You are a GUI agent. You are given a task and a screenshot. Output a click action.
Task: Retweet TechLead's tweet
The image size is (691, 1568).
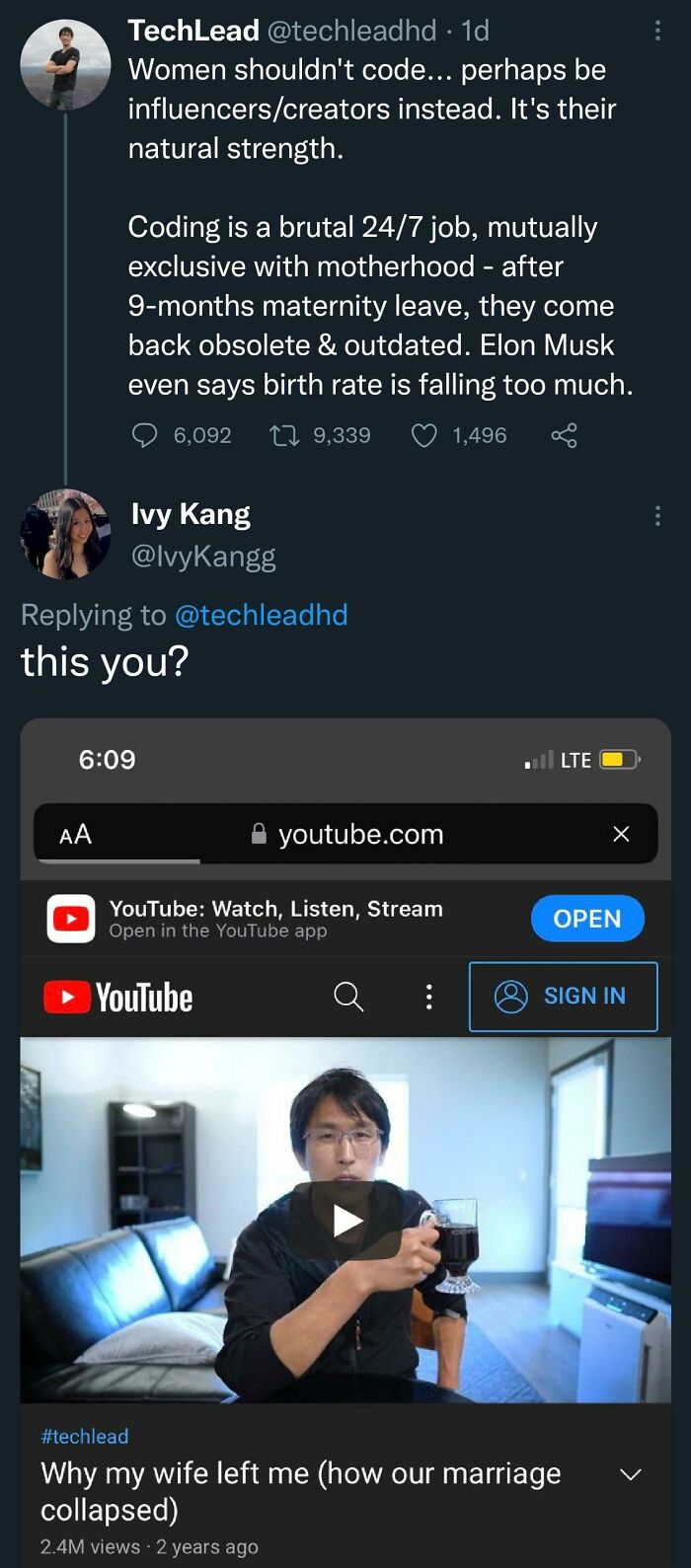click(285, 435)
